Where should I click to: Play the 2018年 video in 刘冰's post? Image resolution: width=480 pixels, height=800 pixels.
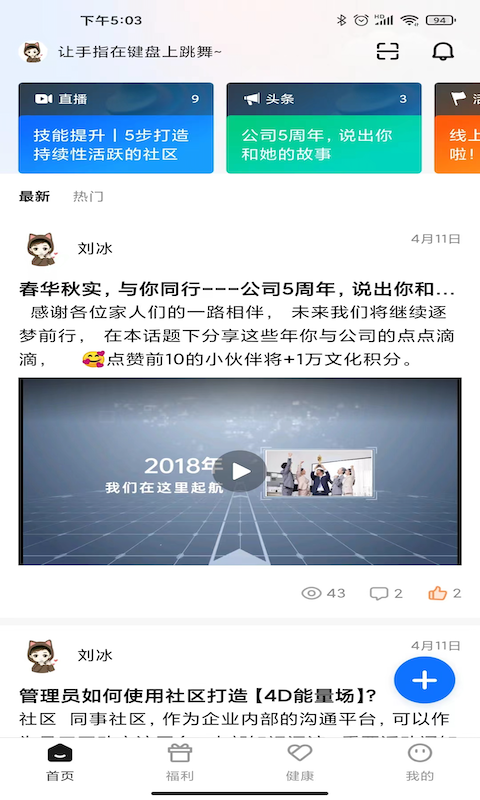point(240,471)
